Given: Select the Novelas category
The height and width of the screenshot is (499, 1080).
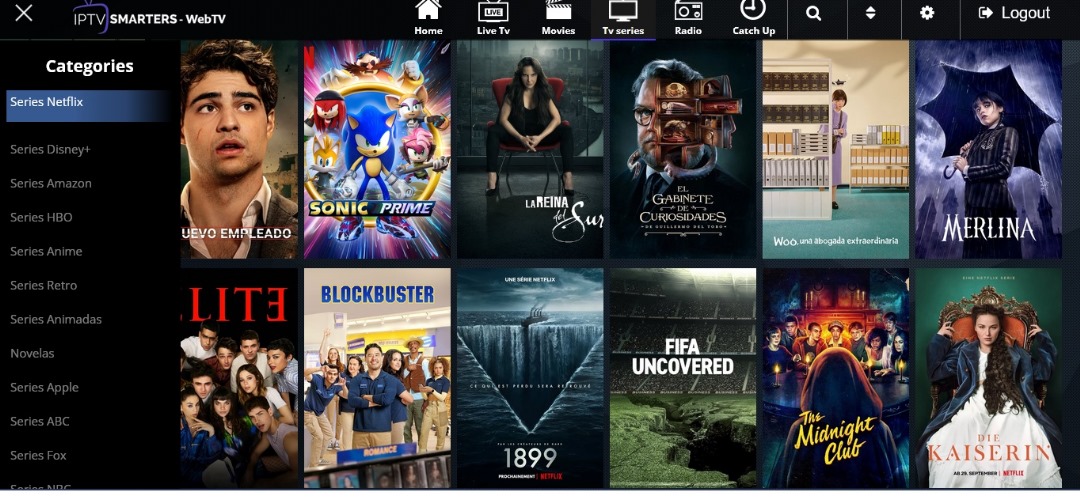Looking at the screenshot, I should 32,353.
